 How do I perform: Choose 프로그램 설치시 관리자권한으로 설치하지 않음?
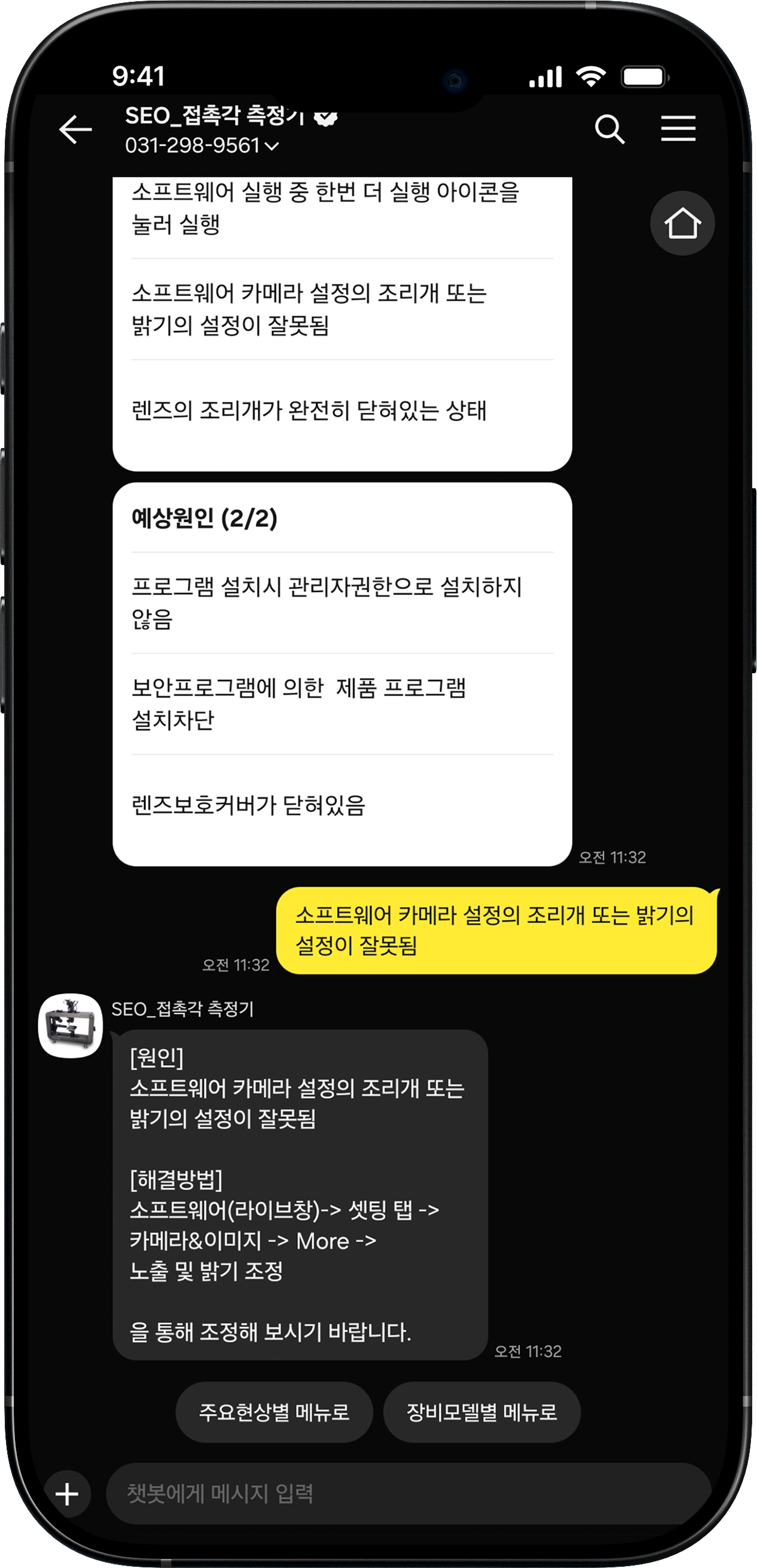pos(342,602)
